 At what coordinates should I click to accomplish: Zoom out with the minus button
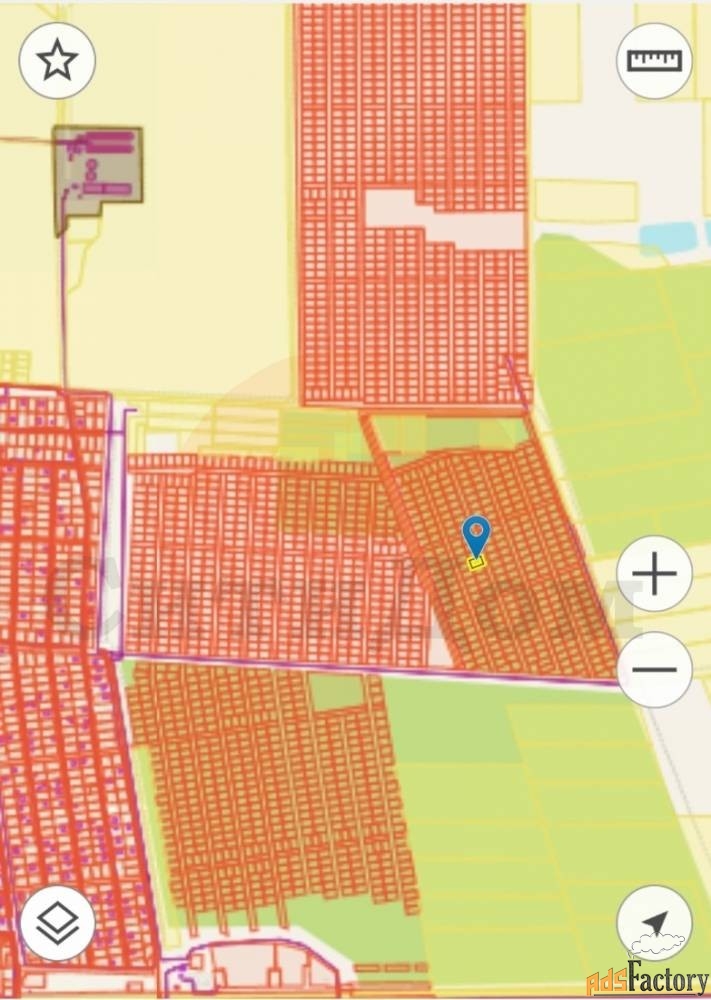(x=655, y=669)
